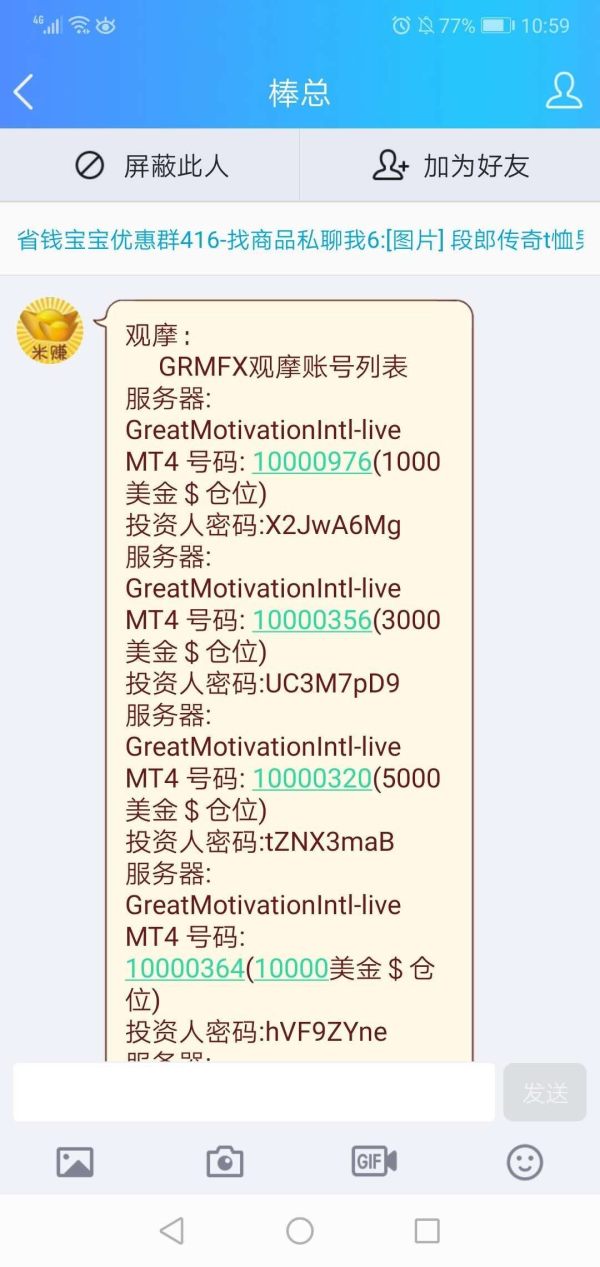Screen dimensions: 600x1267
Task: Tap the 发送 send button
Action: pos(545,1092)
